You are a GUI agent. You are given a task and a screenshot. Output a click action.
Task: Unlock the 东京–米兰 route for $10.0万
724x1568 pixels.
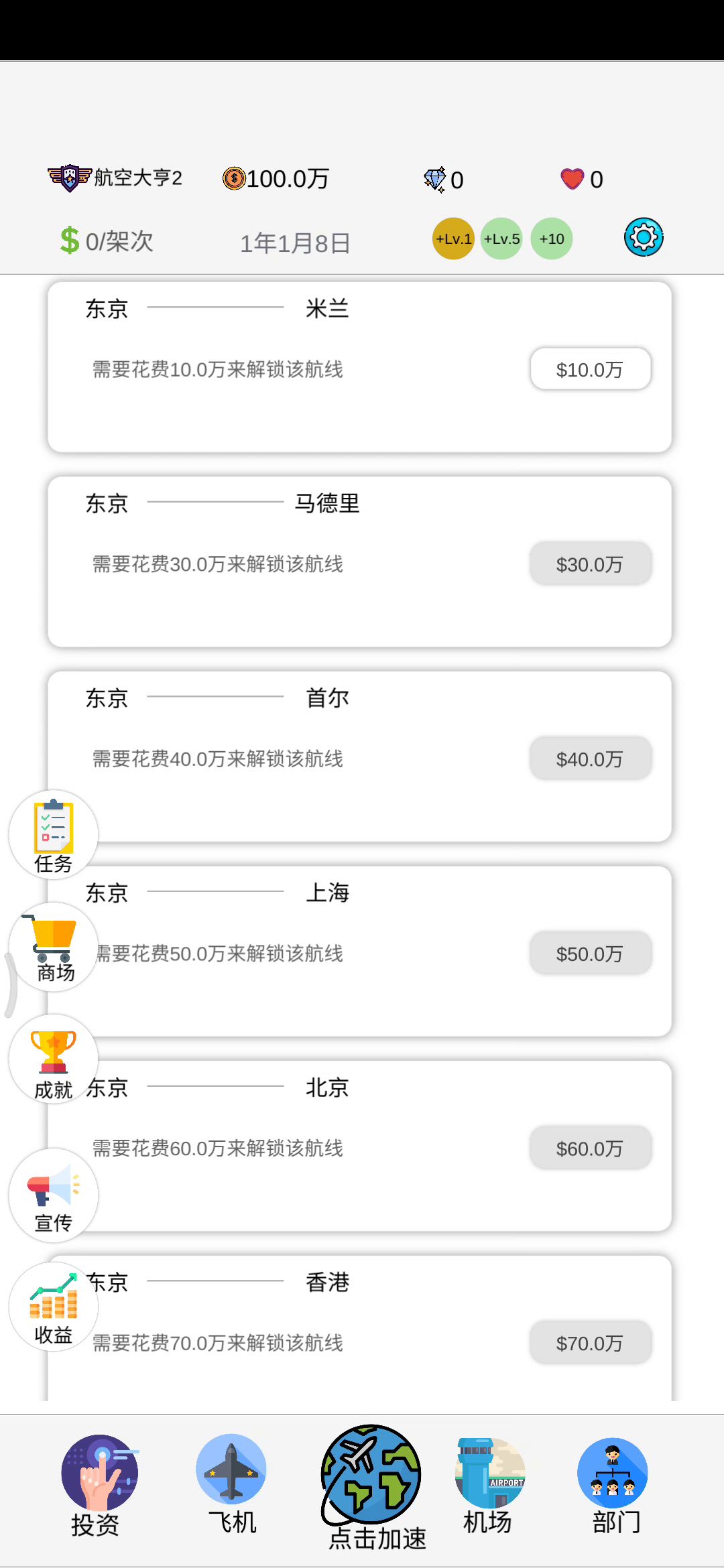coord(590,369)
